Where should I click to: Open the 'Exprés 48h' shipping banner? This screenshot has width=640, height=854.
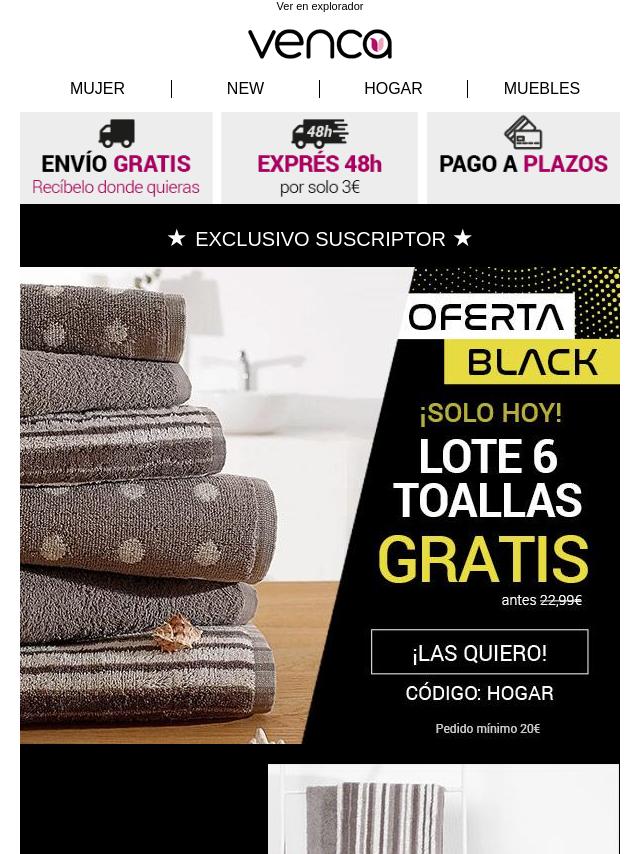pyautogui.click(x=319, y=158)
